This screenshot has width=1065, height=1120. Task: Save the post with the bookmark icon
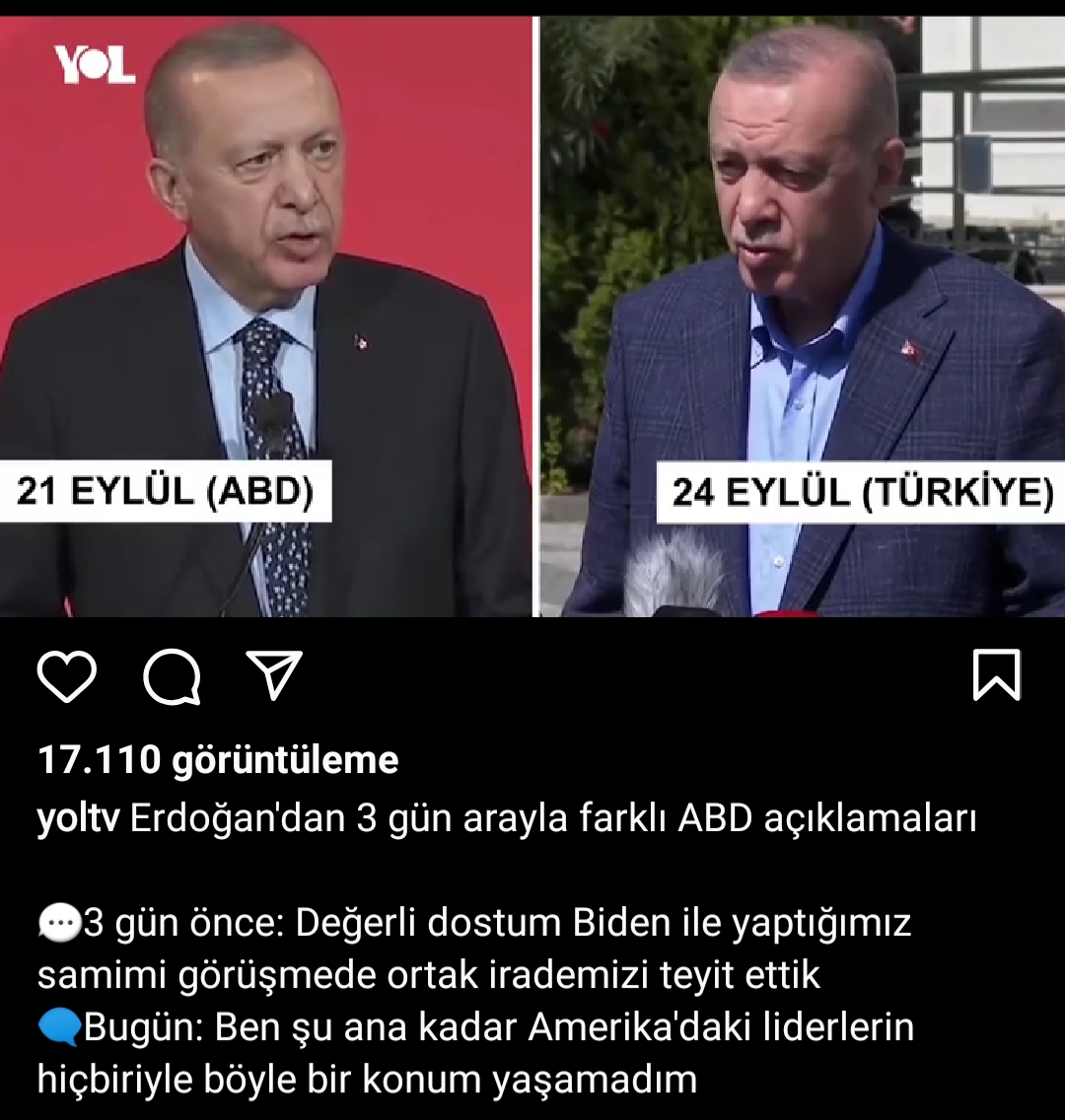pyautogui.click(x=996, y=675)
